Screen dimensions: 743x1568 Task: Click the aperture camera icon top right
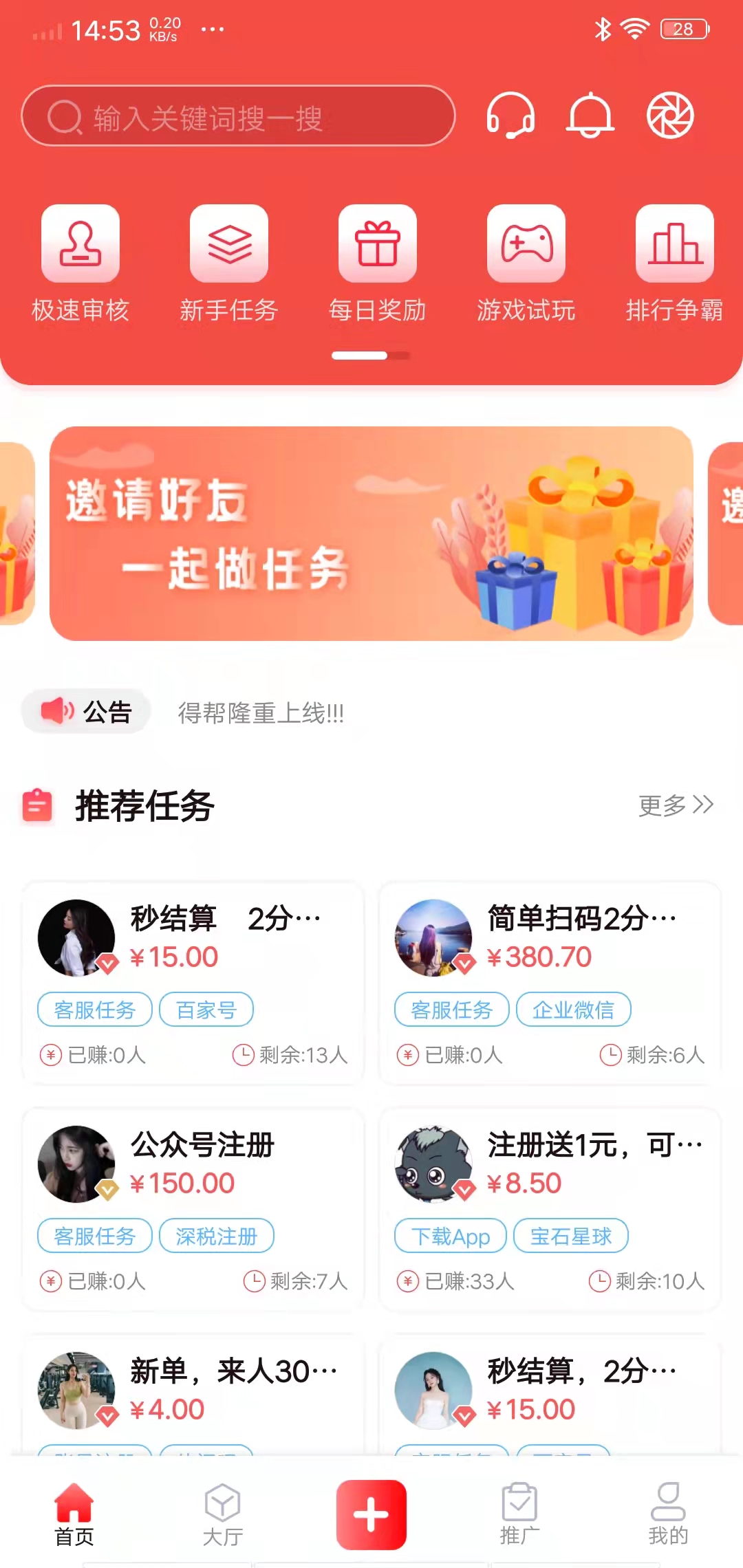click(669, 117)
